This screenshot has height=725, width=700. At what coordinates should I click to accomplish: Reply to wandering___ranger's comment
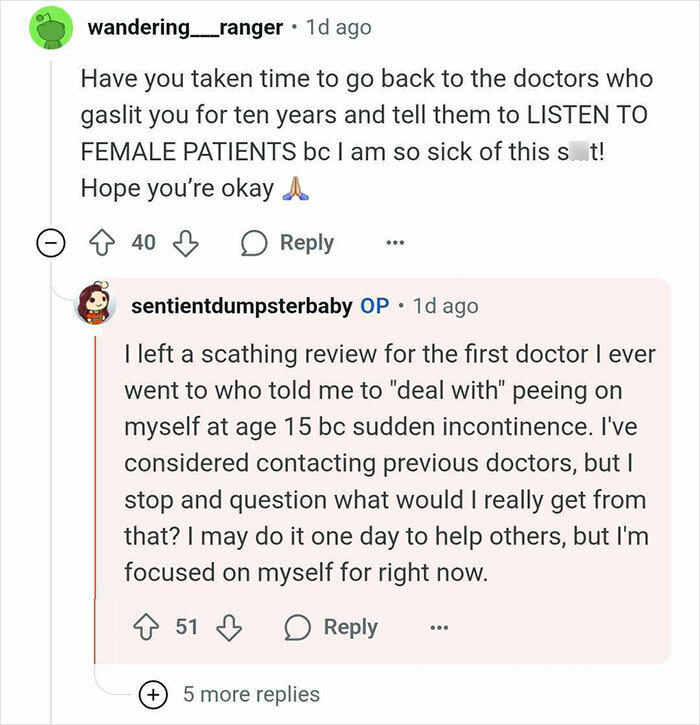pos(287,242)
